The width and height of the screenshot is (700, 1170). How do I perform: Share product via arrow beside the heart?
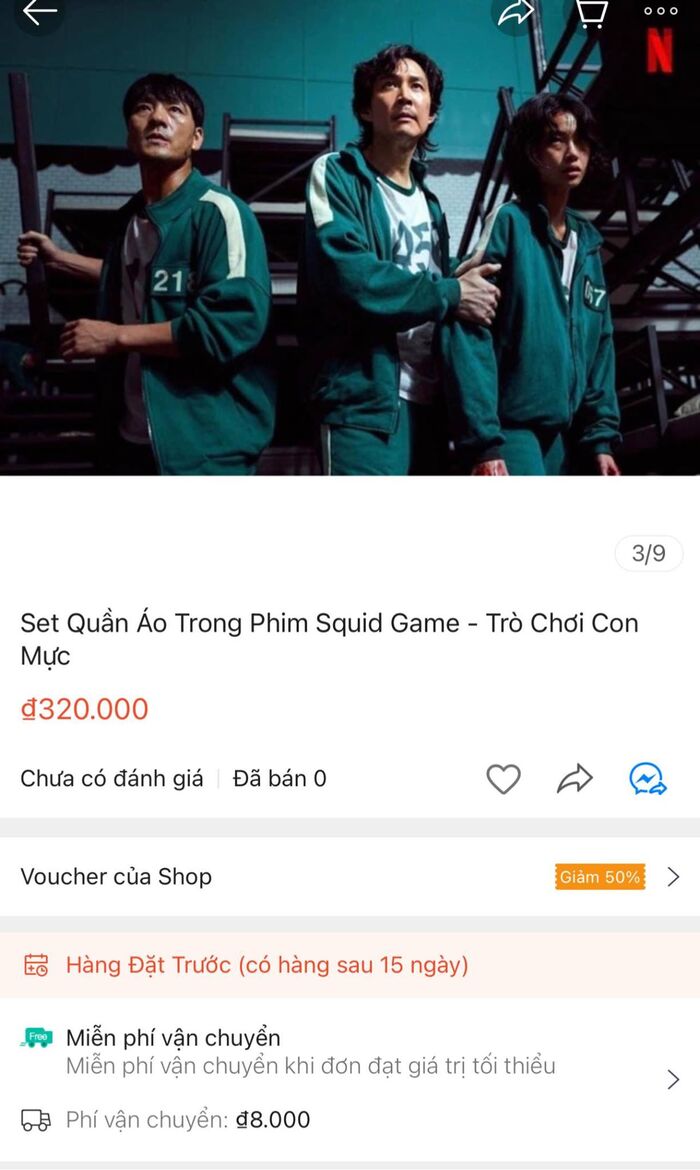pos(575,779)
